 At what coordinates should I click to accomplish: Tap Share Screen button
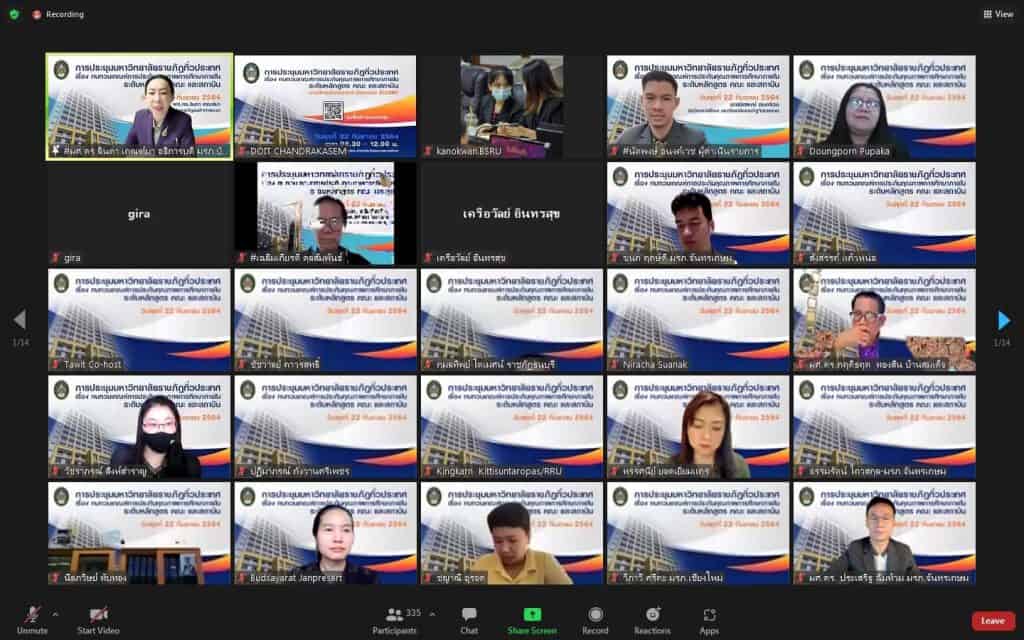(532, 618)
